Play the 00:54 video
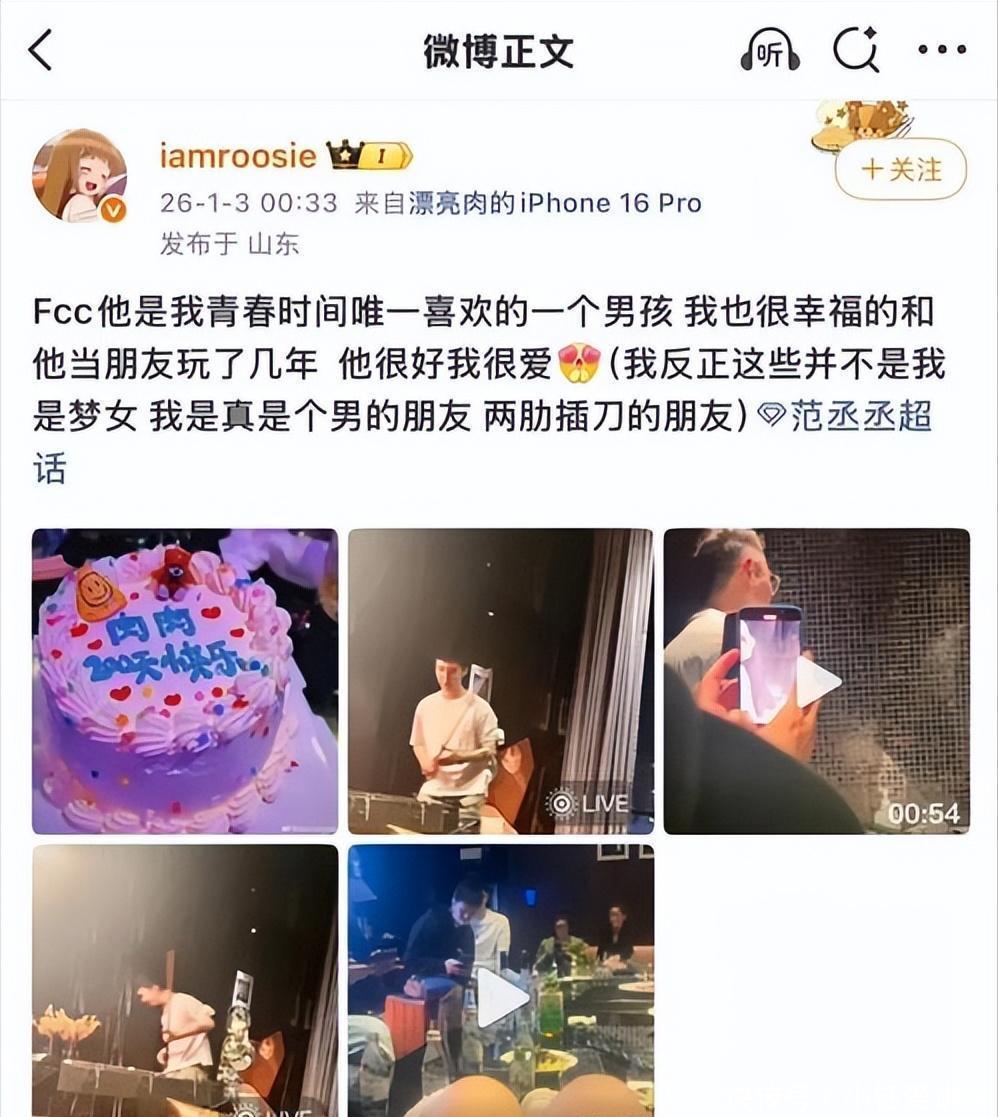 click(x=817, y=681)
